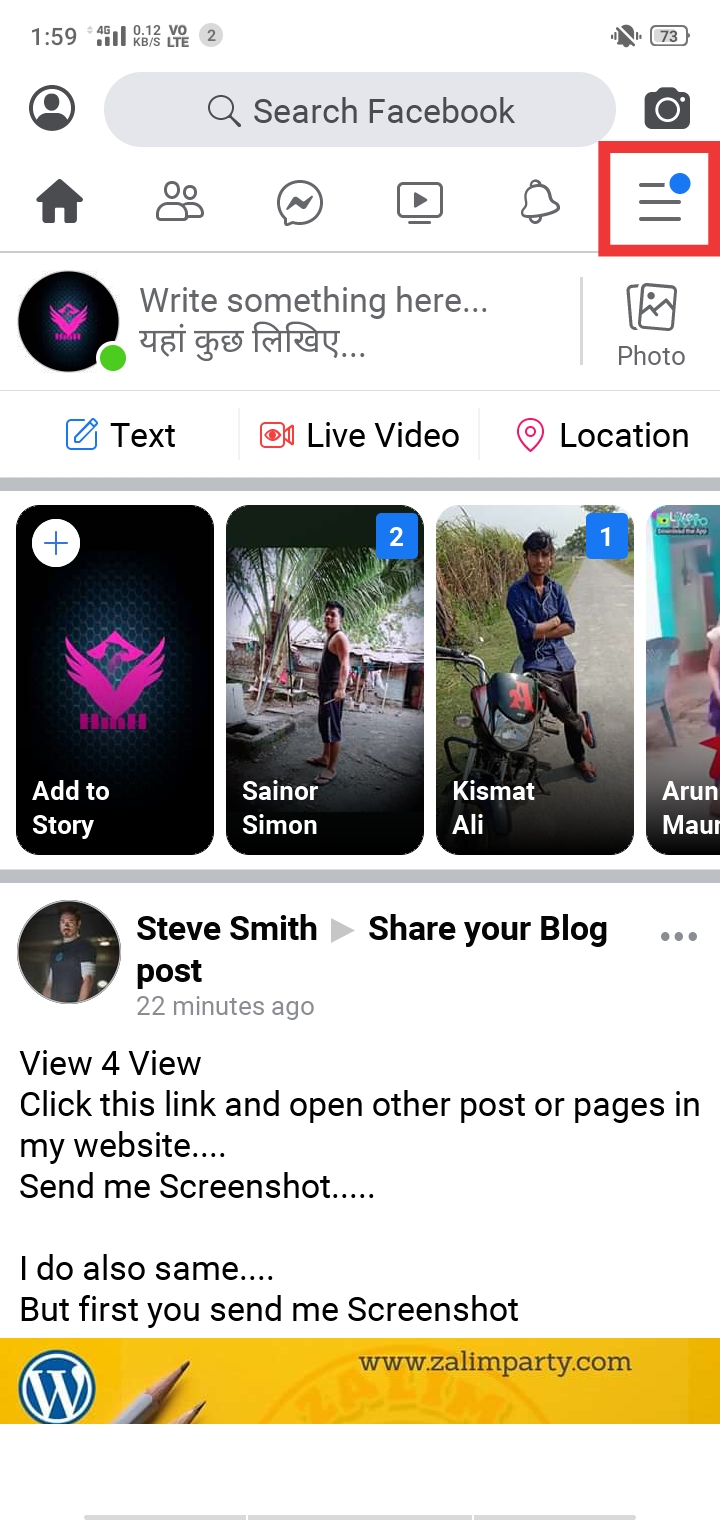
Task: Open the profile icon at top left
Action: click(x=52, y=108)
